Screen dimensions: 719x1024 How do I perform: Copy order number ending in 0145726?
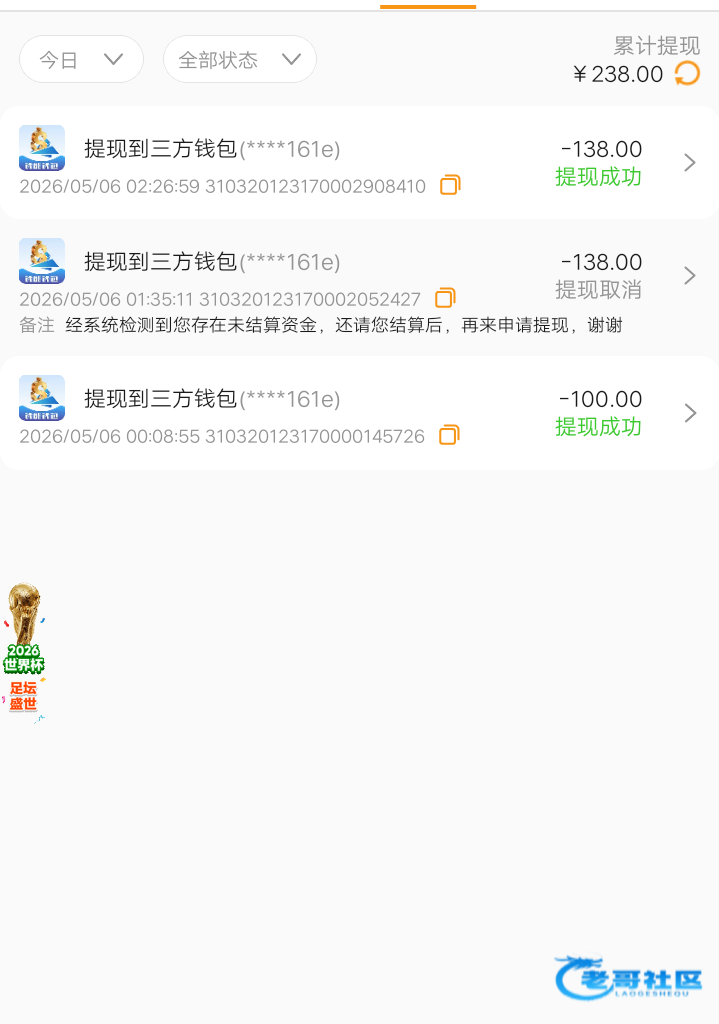pyautogui.click(x=449, y=435)
